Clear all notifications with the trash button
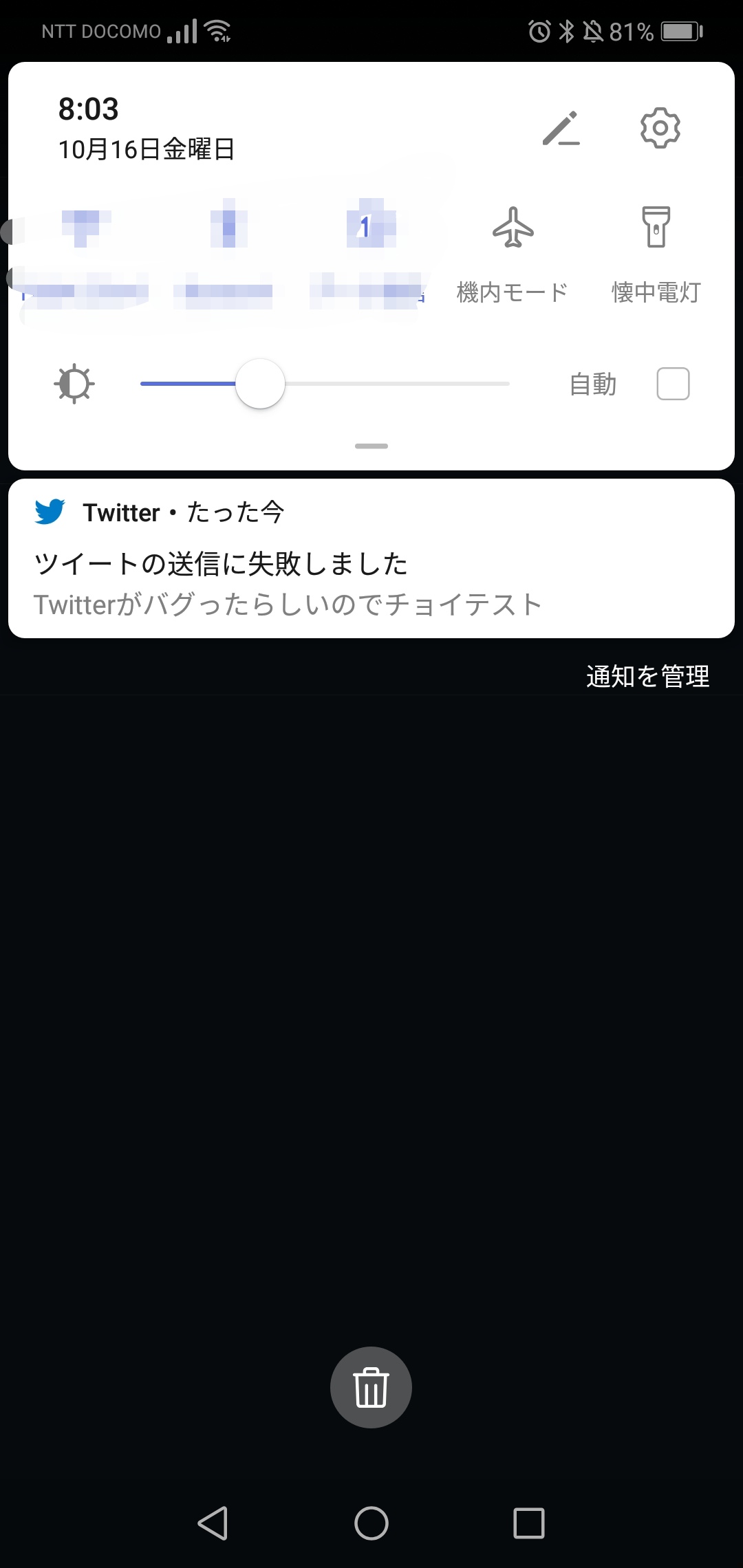The image size is (743, 1568). pyautogui.click(x=371, y=1387)
